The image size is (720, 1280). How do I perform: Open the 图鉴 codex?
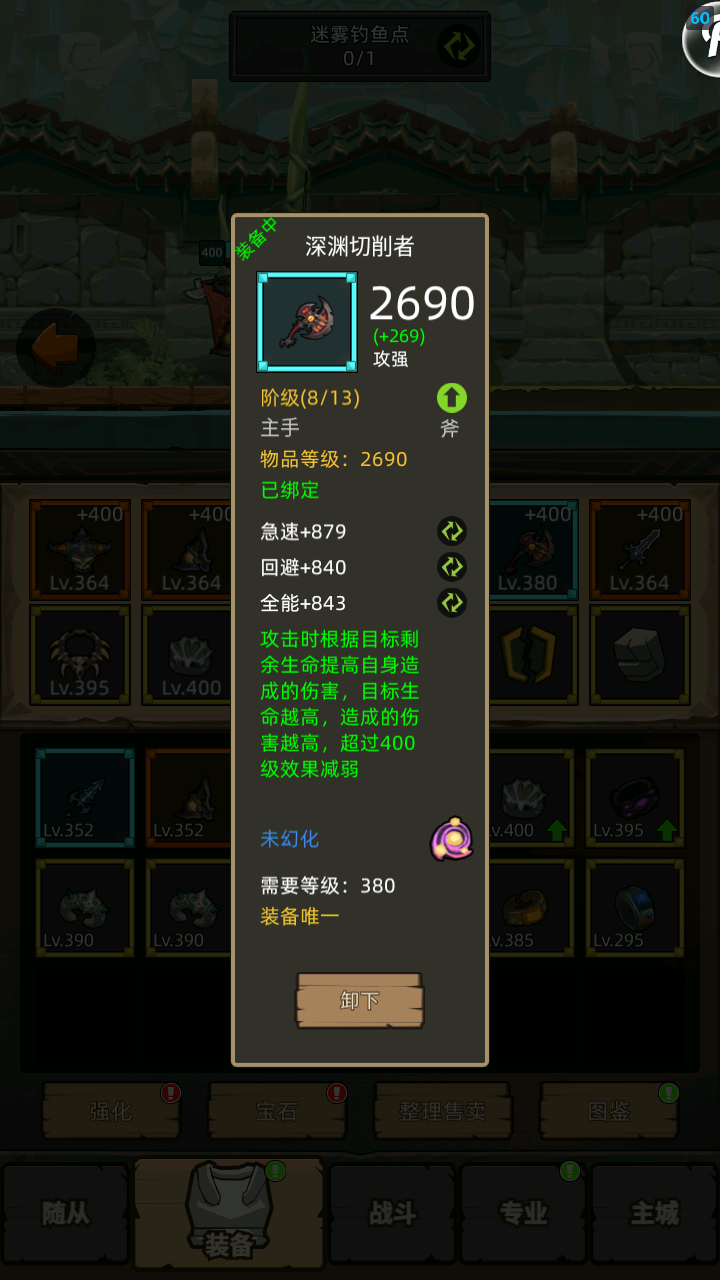pyautogui.click(x=609, y=1111)
